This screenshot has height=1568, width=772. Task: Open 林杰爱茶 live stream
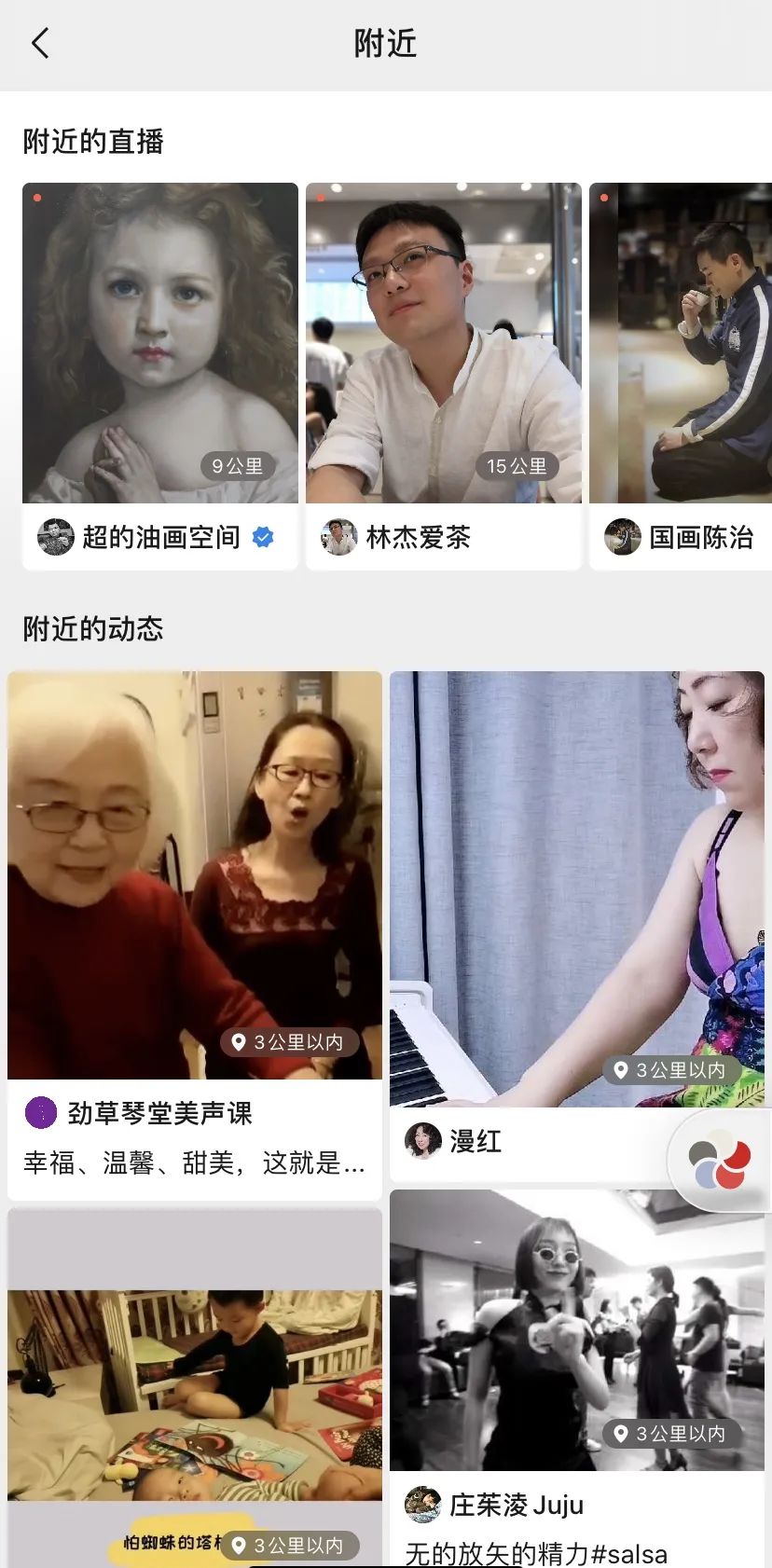pyautogui.click(x=444, y=345)
